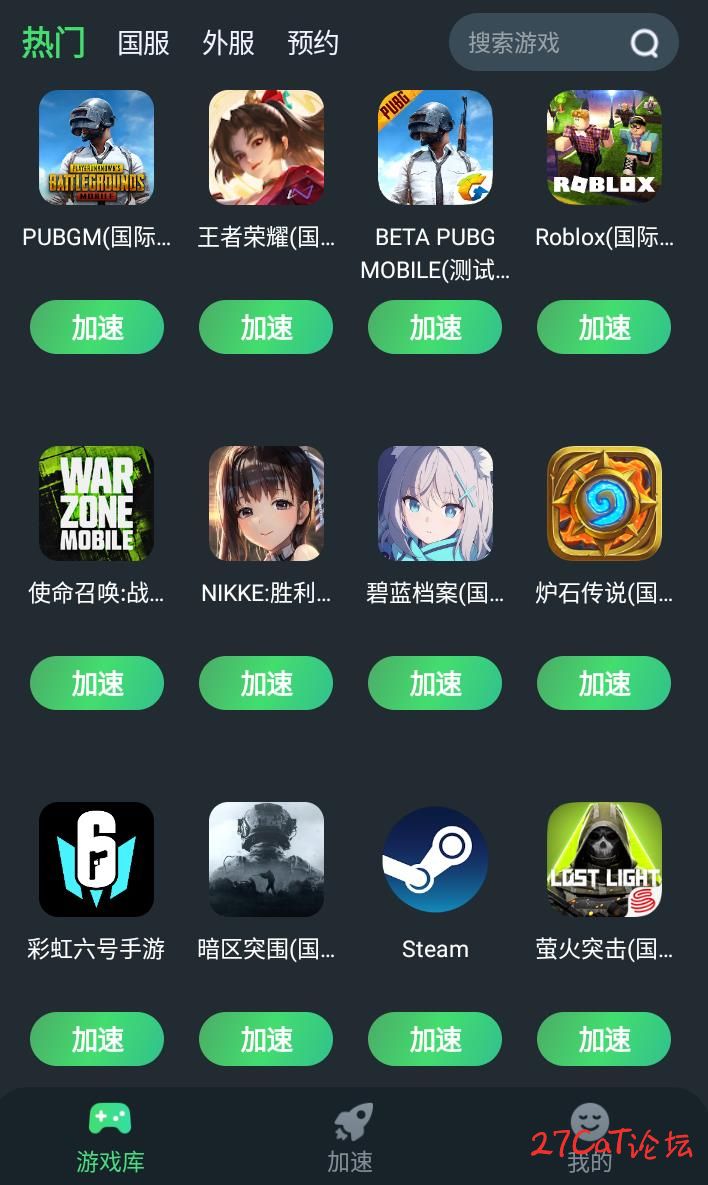Tap 加速 under Roblox(国际
The image size is (708, 1185).
[x=604, y=327]
